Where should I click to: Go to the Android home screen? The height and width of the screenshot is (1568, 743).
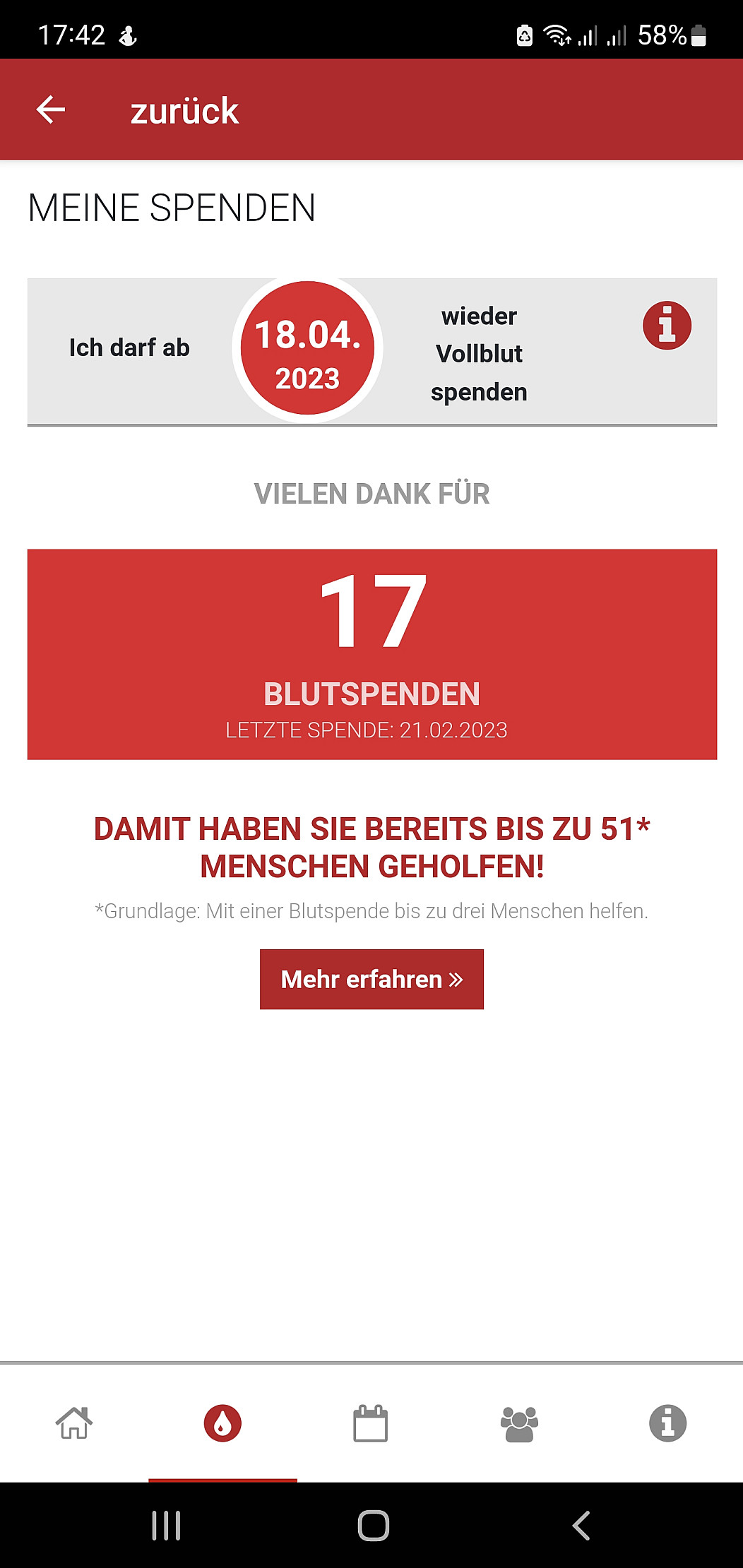coord(373,1526)
